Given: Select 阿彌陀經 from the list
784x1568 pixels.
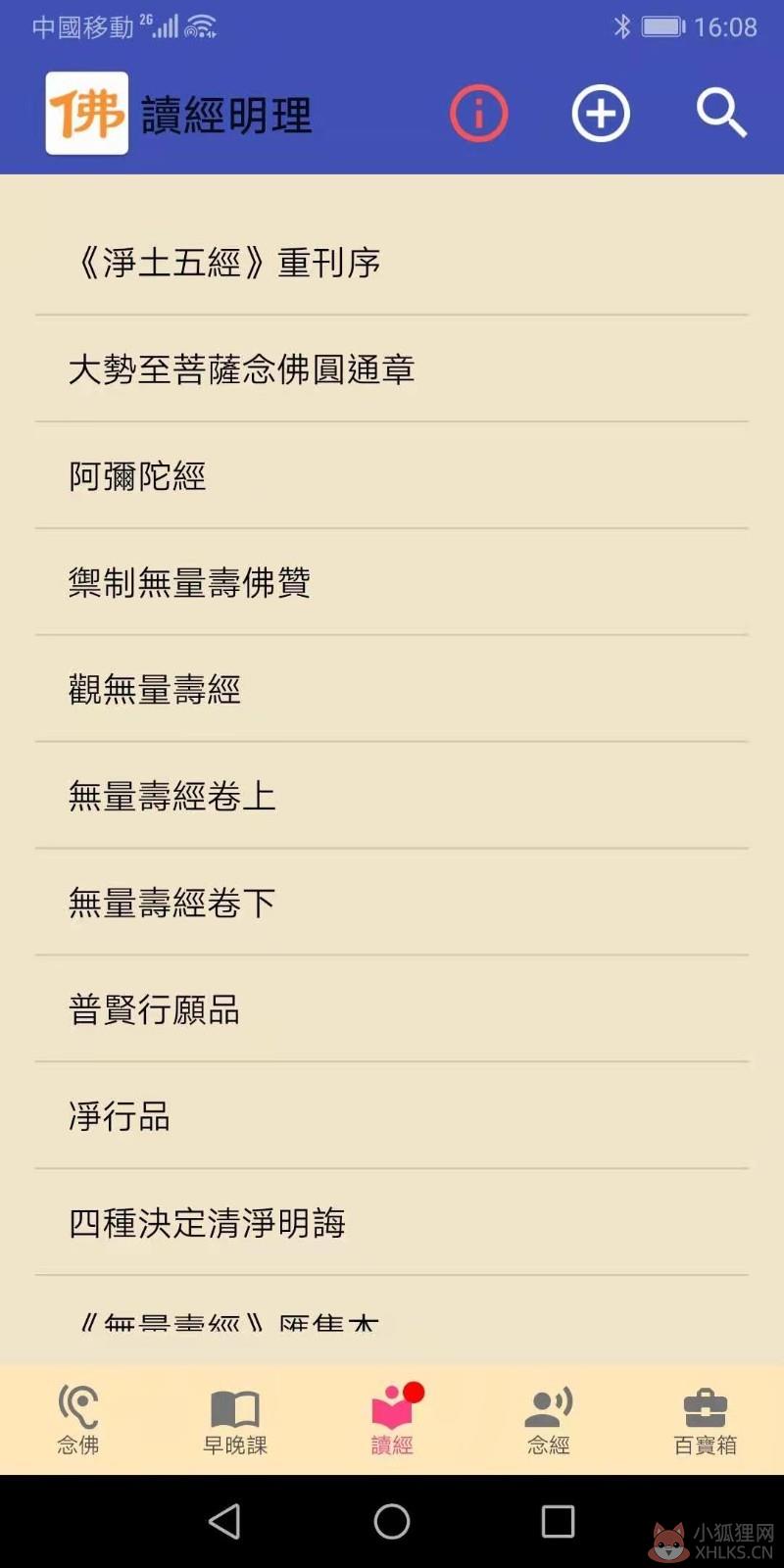Looking at the screenshot, I should (392, 476).
